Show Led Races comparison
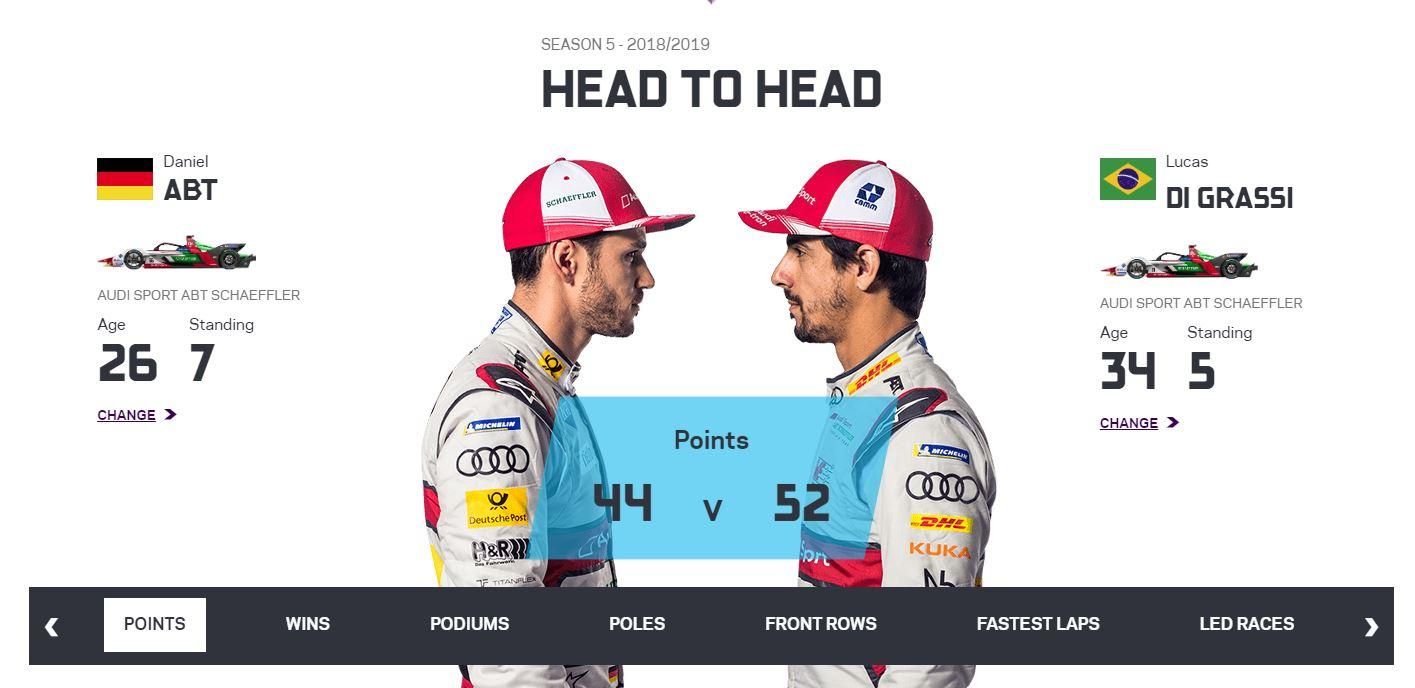The height and width of the screenshot is (688, 1415). coord(1246,624)
